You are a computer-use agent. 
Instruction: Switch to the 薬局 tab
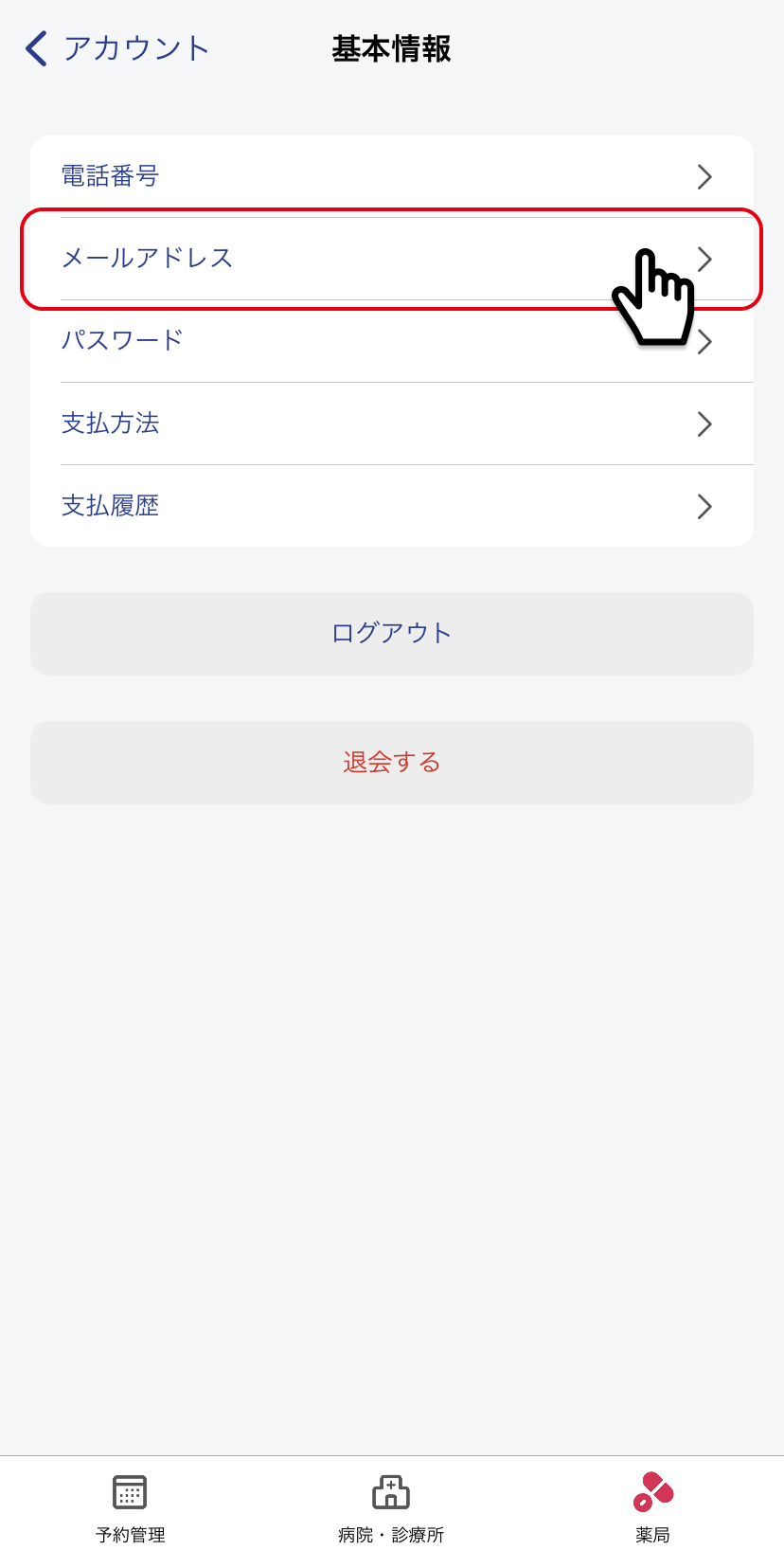click(652, 1506)
